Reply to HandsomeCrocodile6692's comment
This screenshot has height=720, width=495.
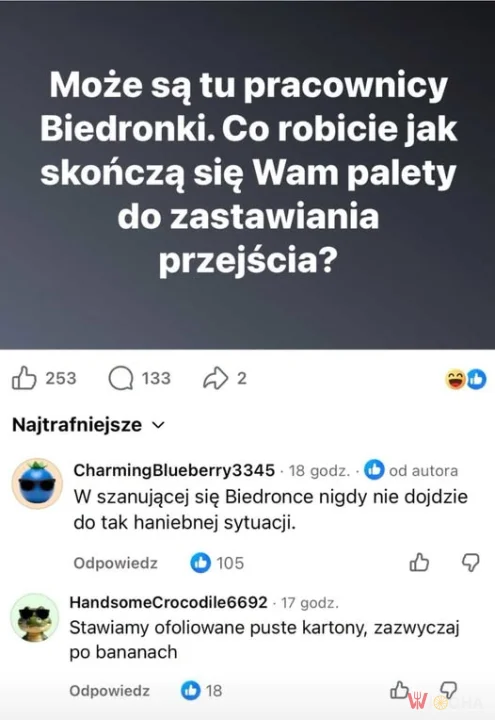(109, 691)
